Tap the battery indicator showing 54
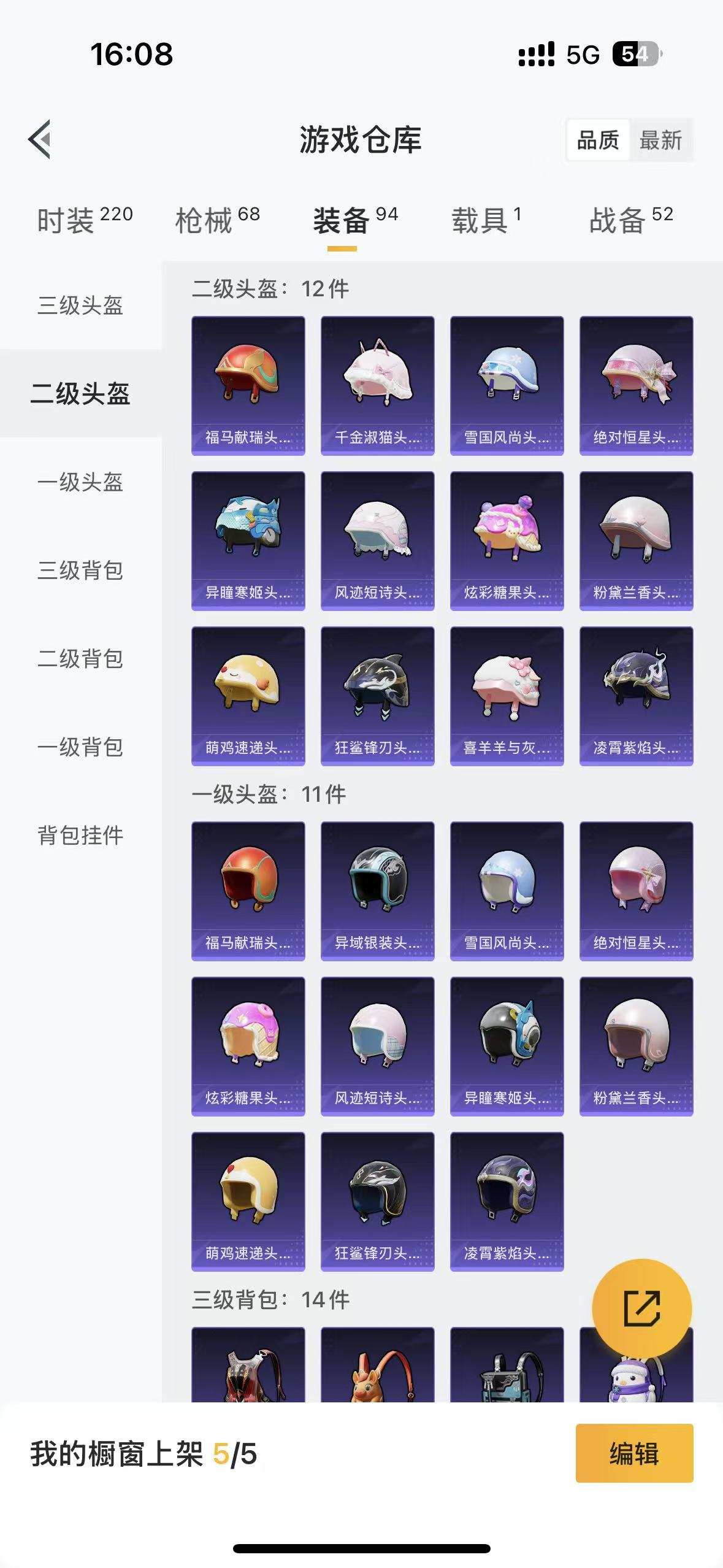The height and width of the screenshot is (1568, 723). click(637, 54)
